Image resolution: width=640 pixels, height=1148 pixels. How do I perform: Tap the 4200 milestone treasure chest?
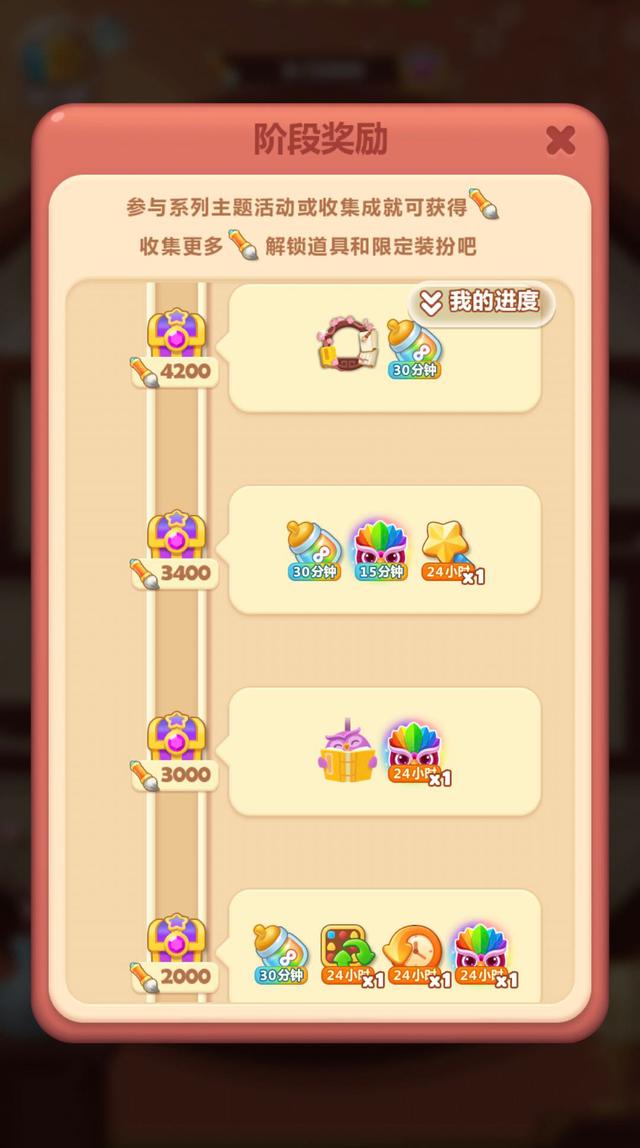tap(176, 334)
